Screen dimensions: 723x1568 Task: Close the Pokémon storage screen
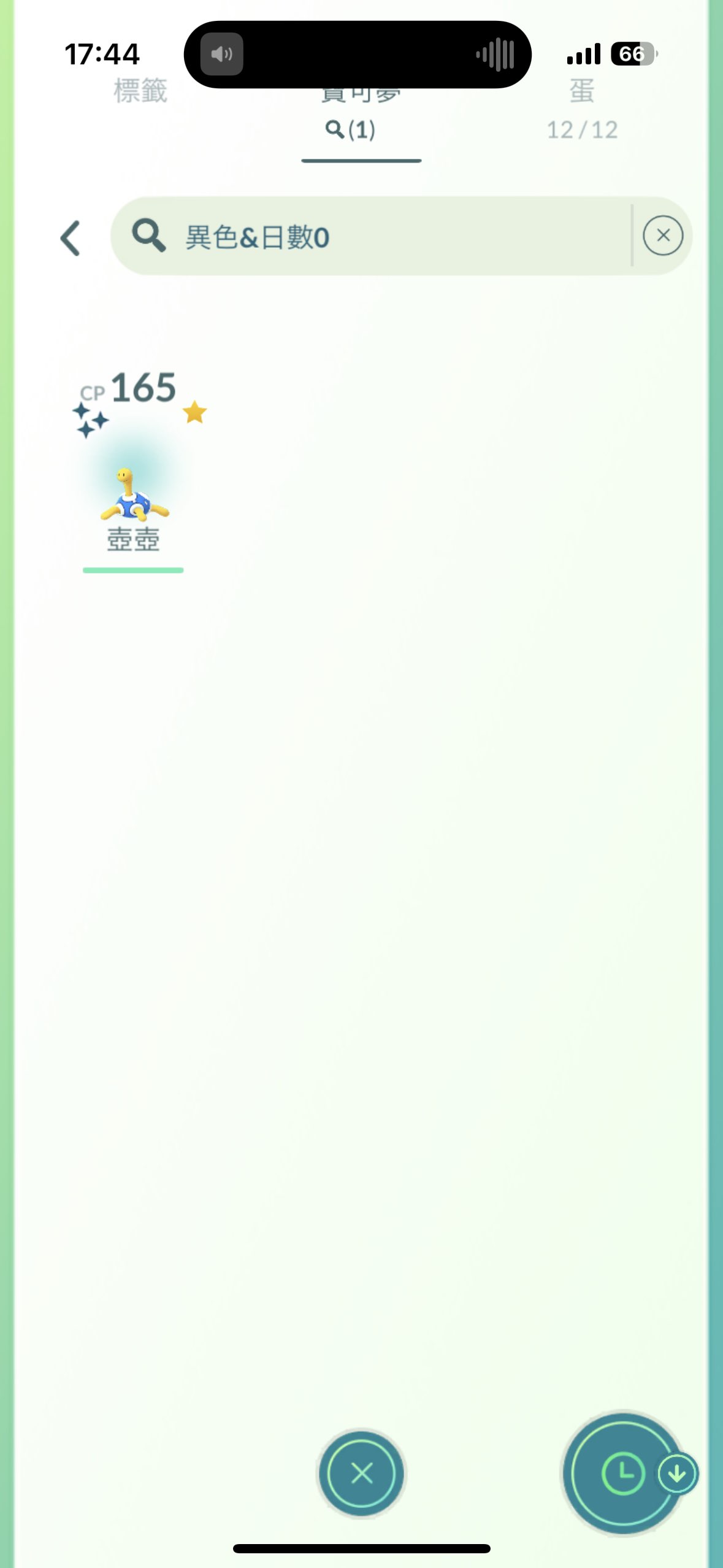click(x=361, y=1472)
